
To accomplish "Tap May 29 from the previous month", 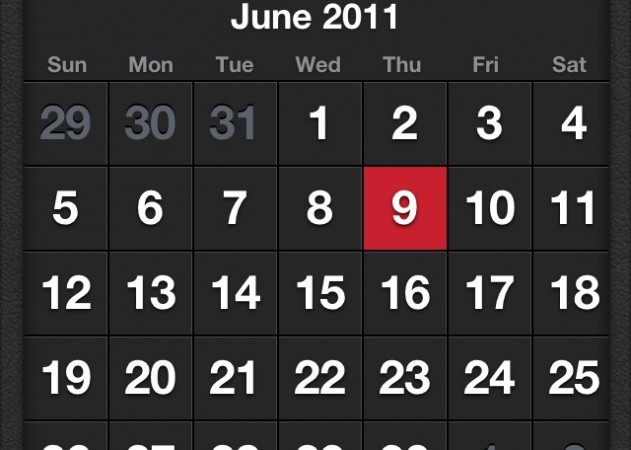I will tap(64, 124).
